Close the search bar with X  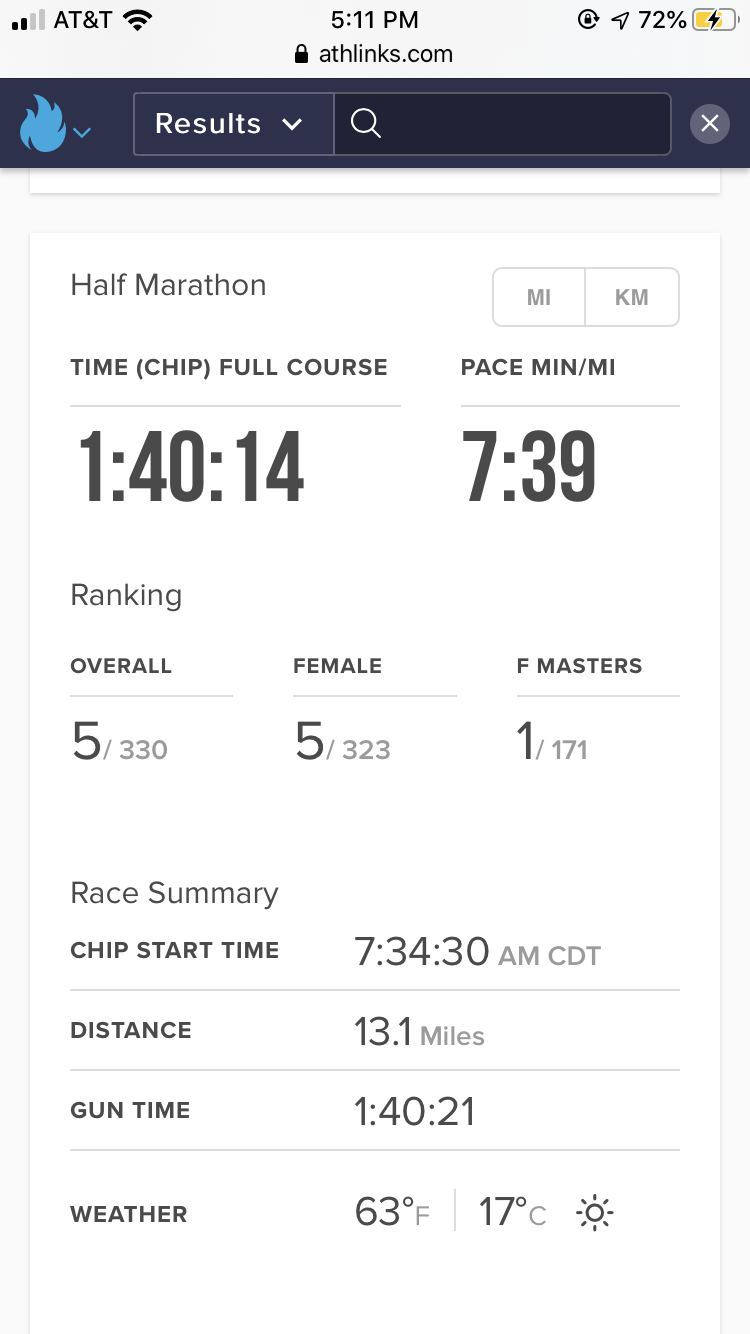(710, 123)
